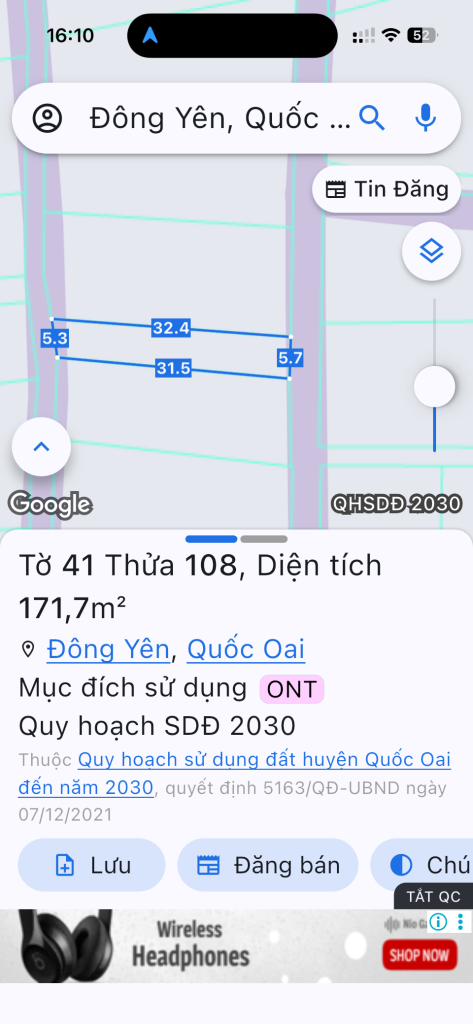This screenshot has height=1024, width=473.
Task: Open Quy hoạch sử dụng đất huyện Quốc Oai link
Action: (x=235, y=774)
